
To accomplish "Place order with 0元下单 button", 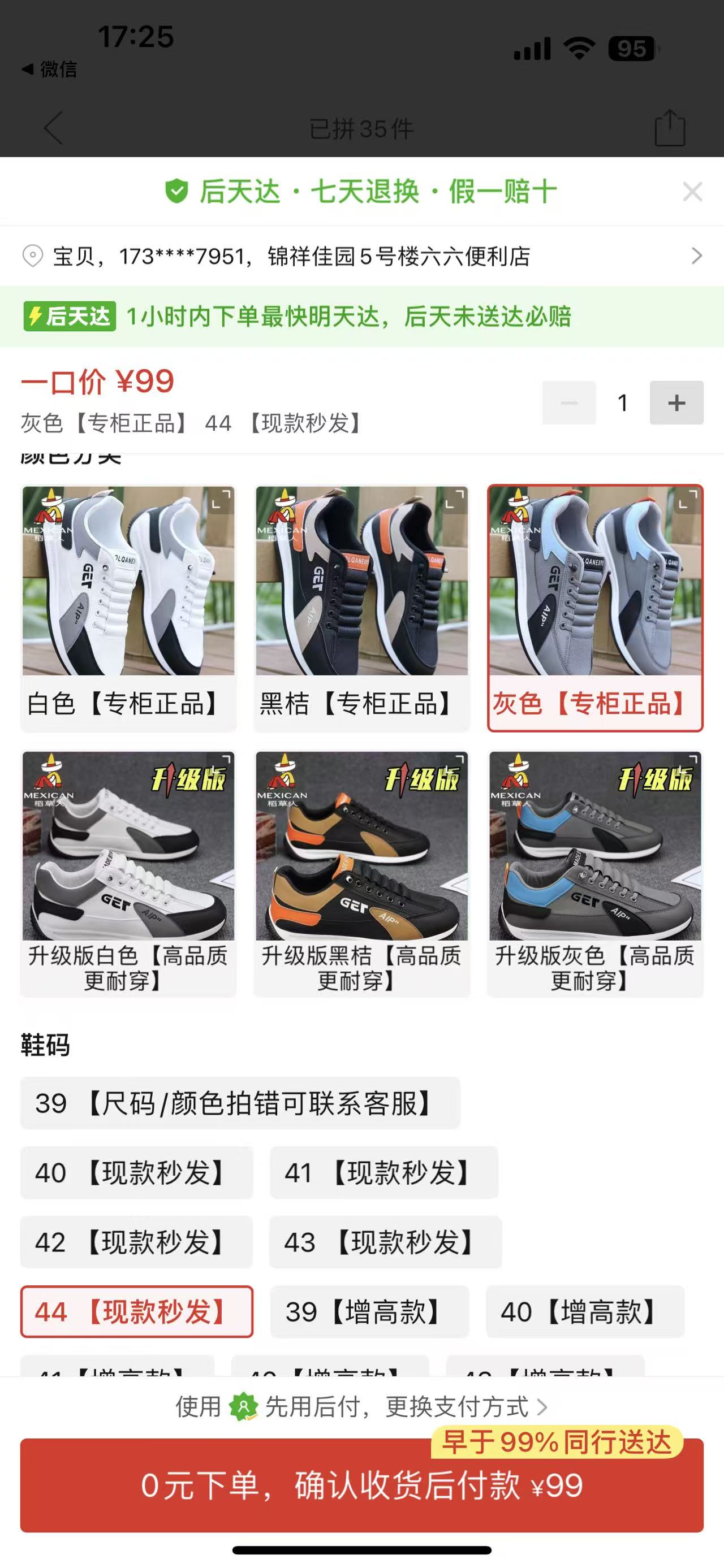I will click(361, 1485).
